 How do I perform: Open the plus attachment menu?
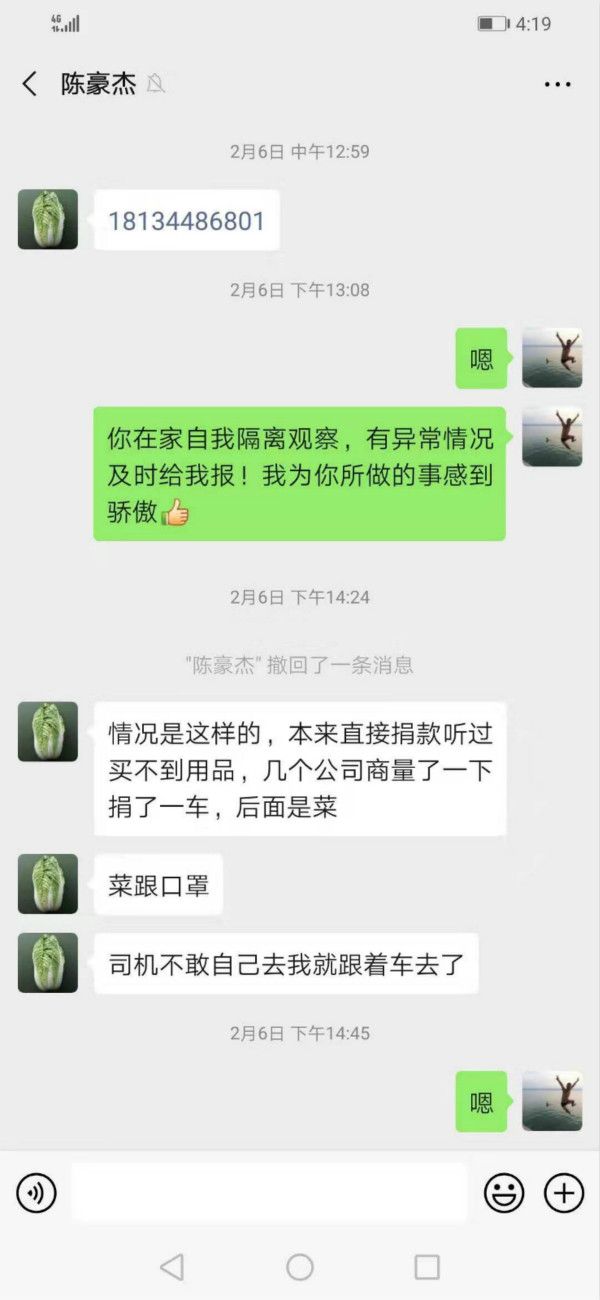[563, 1192]
